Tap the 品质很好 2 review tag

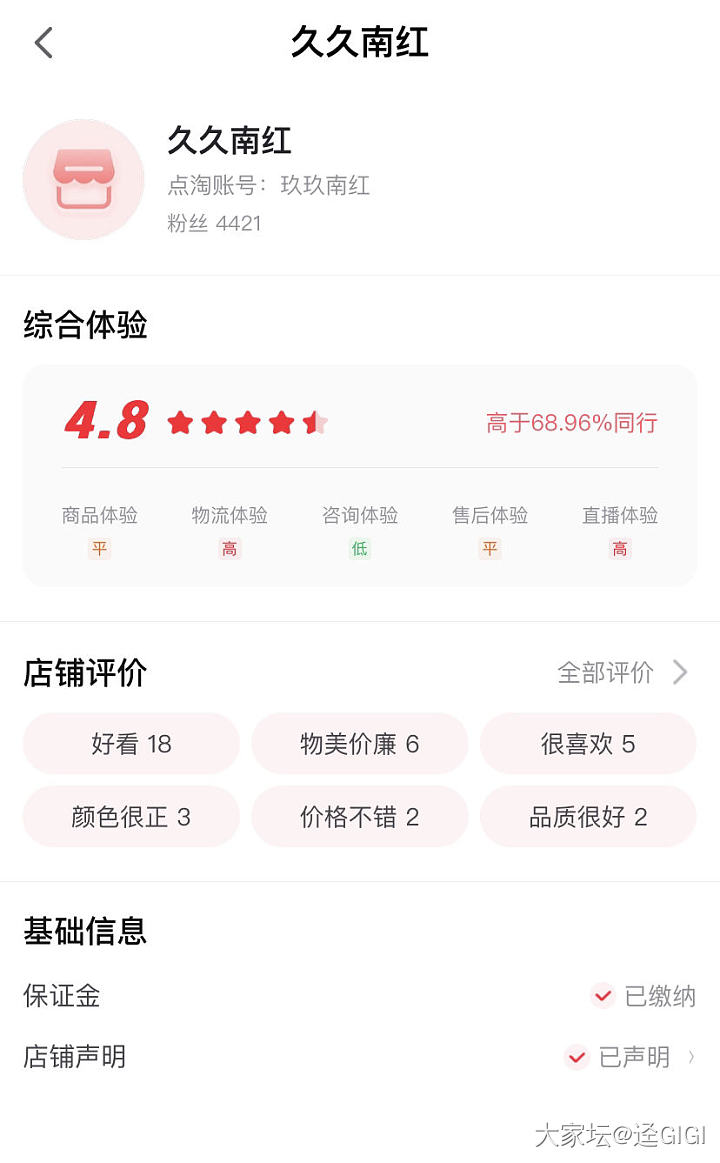click(x=588, y=817)
